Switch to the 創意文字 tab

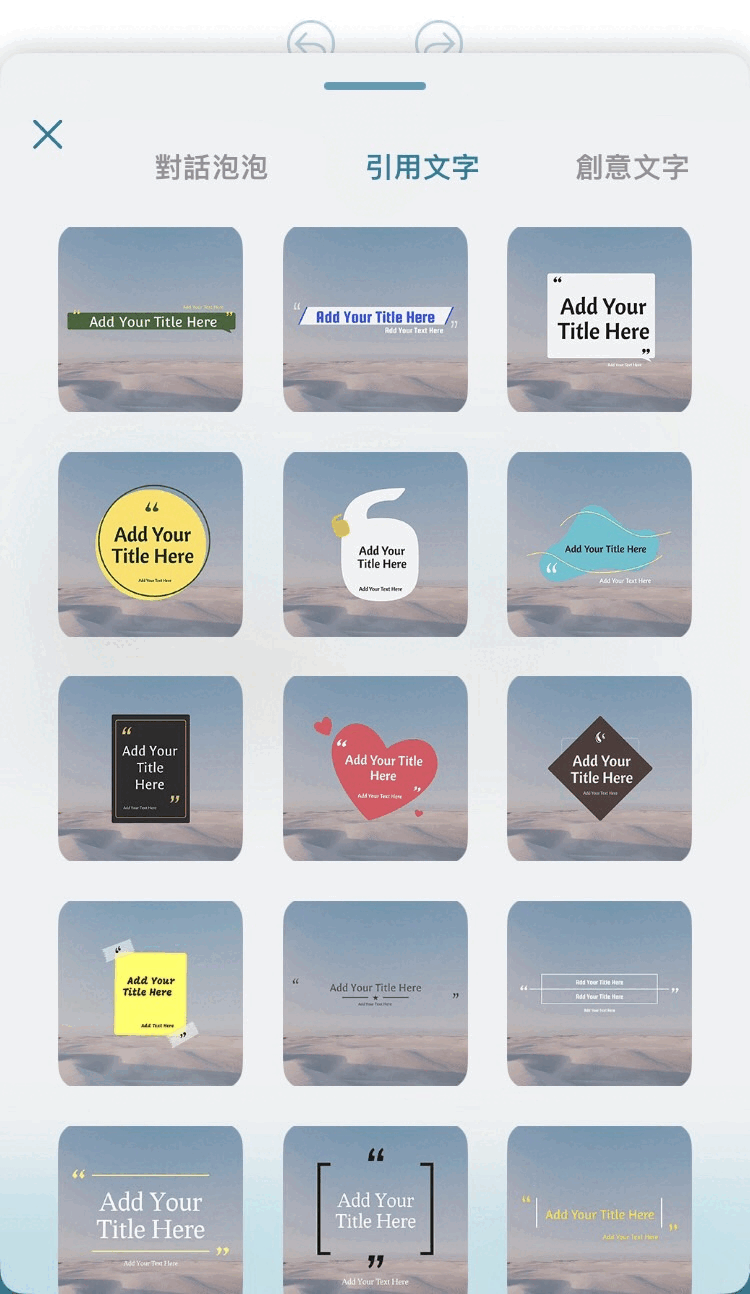pos(632,167)
